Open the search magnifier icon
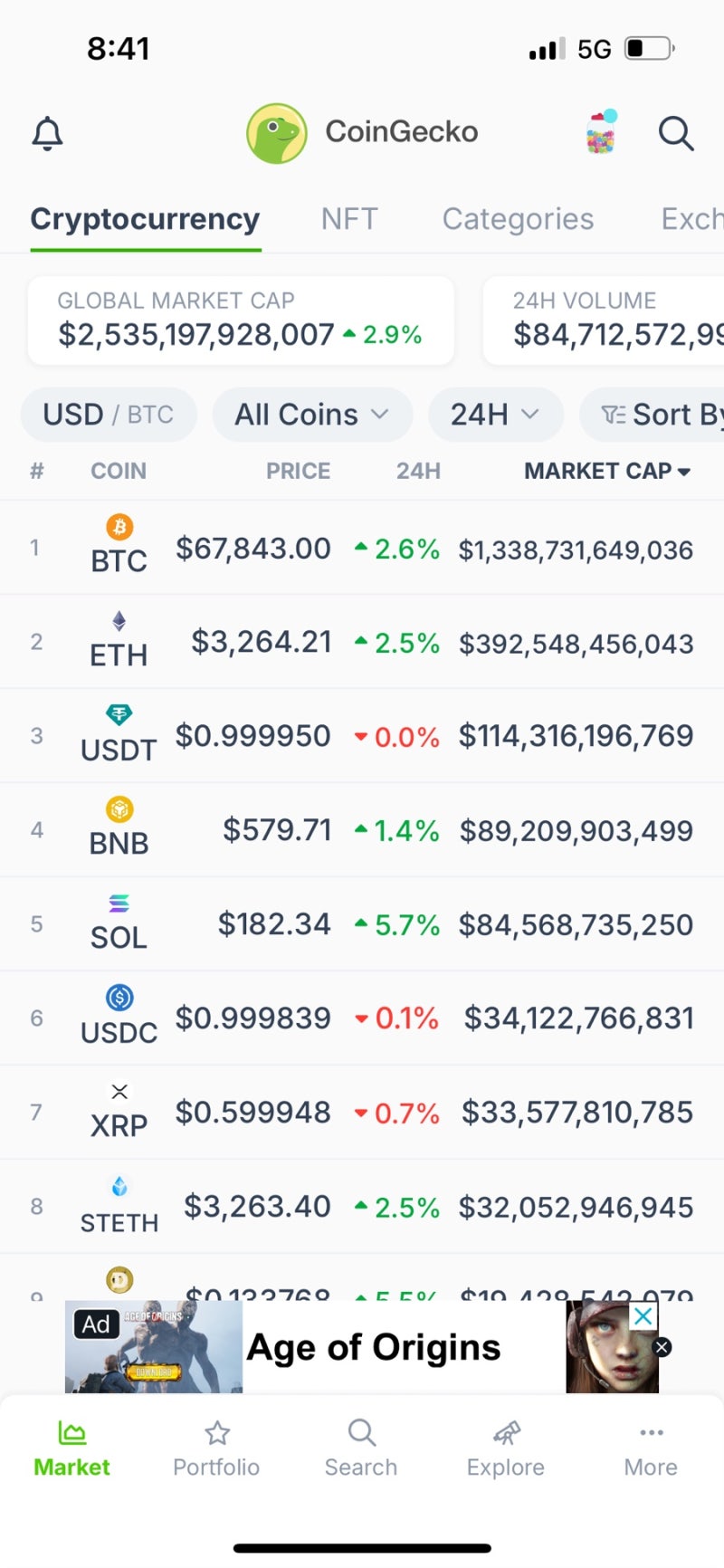This screenshot has height=1568, width=724. 675,132
